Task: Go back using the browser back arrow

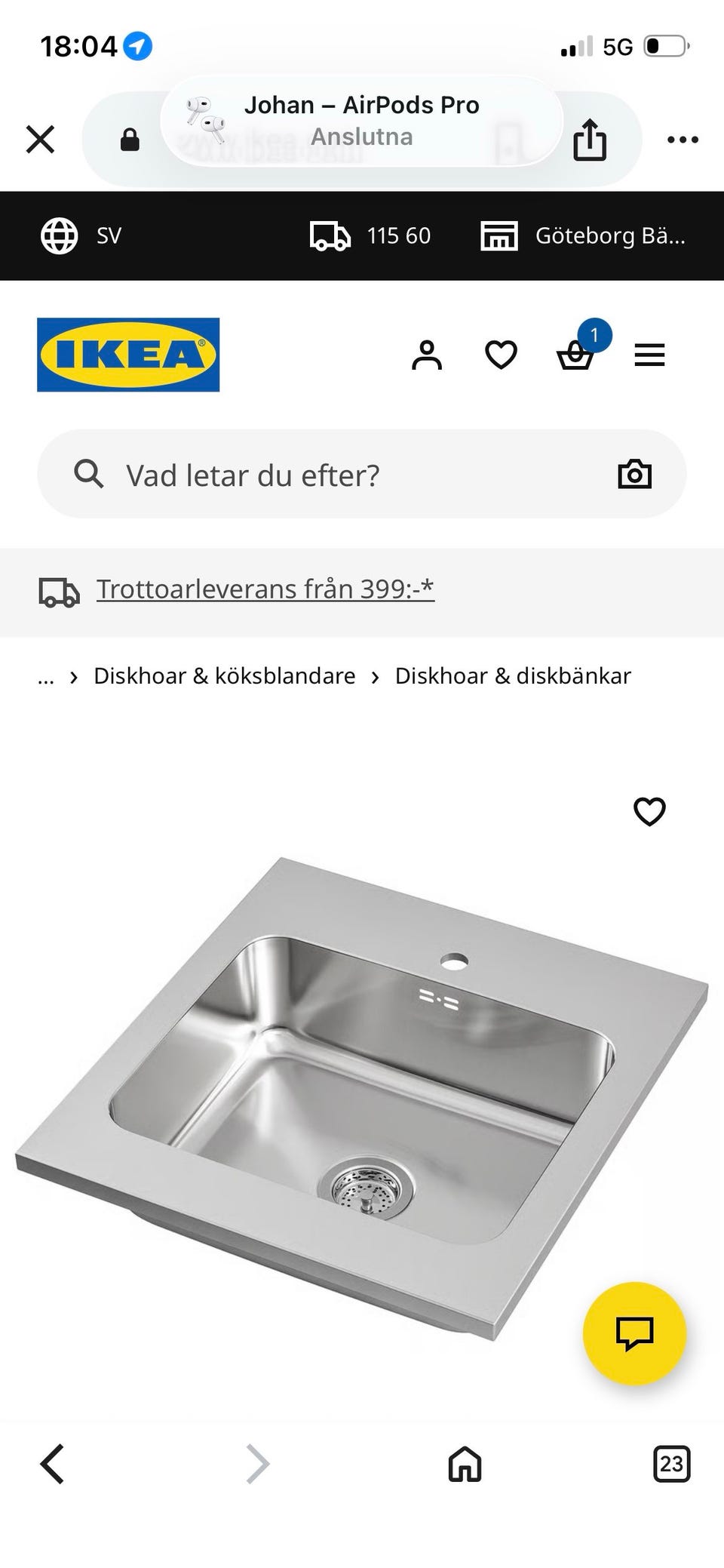Action: click(x=51, y=1464)
